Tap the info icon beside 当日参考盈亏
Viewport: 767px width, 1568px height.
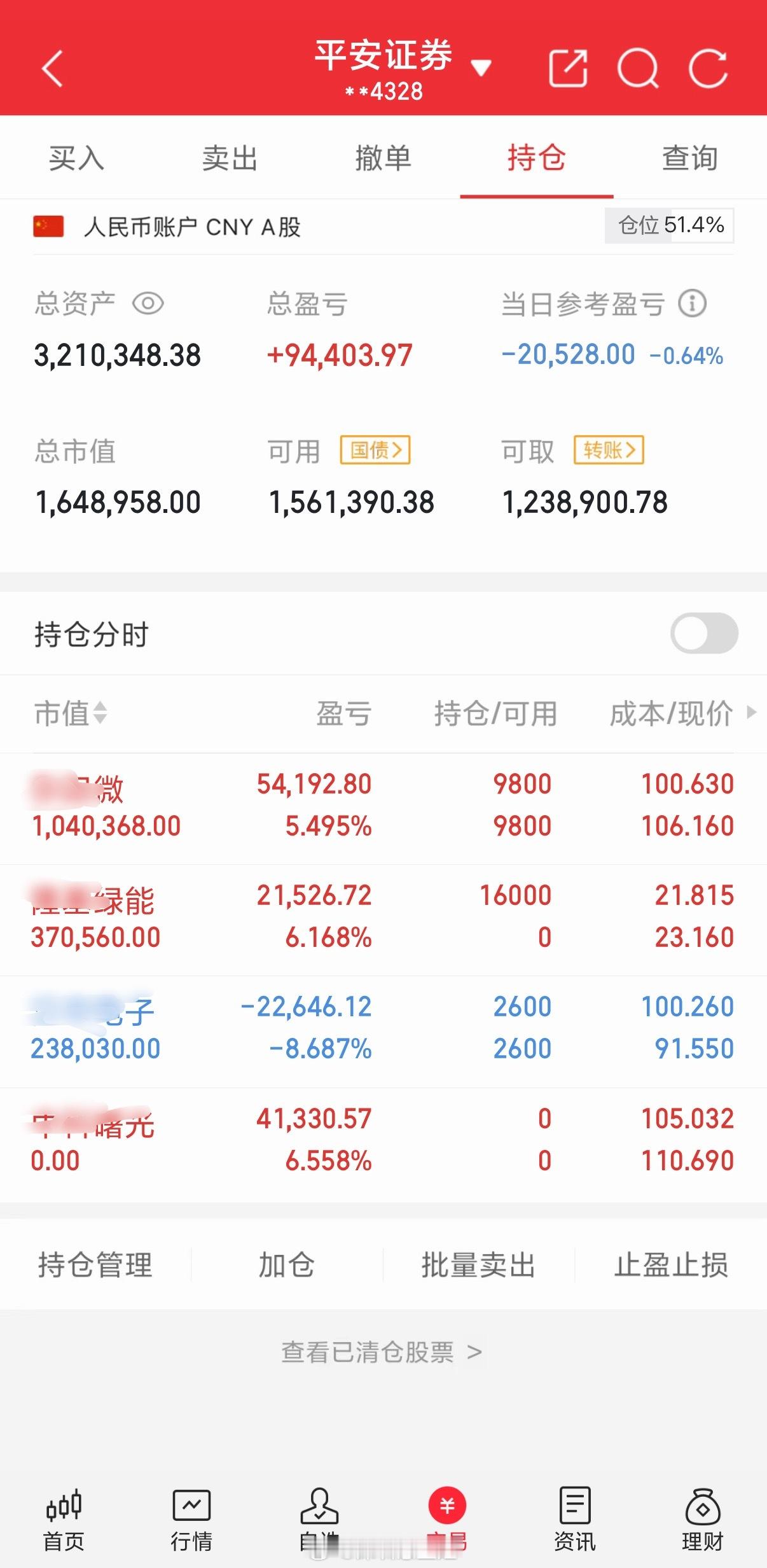[x=693, y=304]
